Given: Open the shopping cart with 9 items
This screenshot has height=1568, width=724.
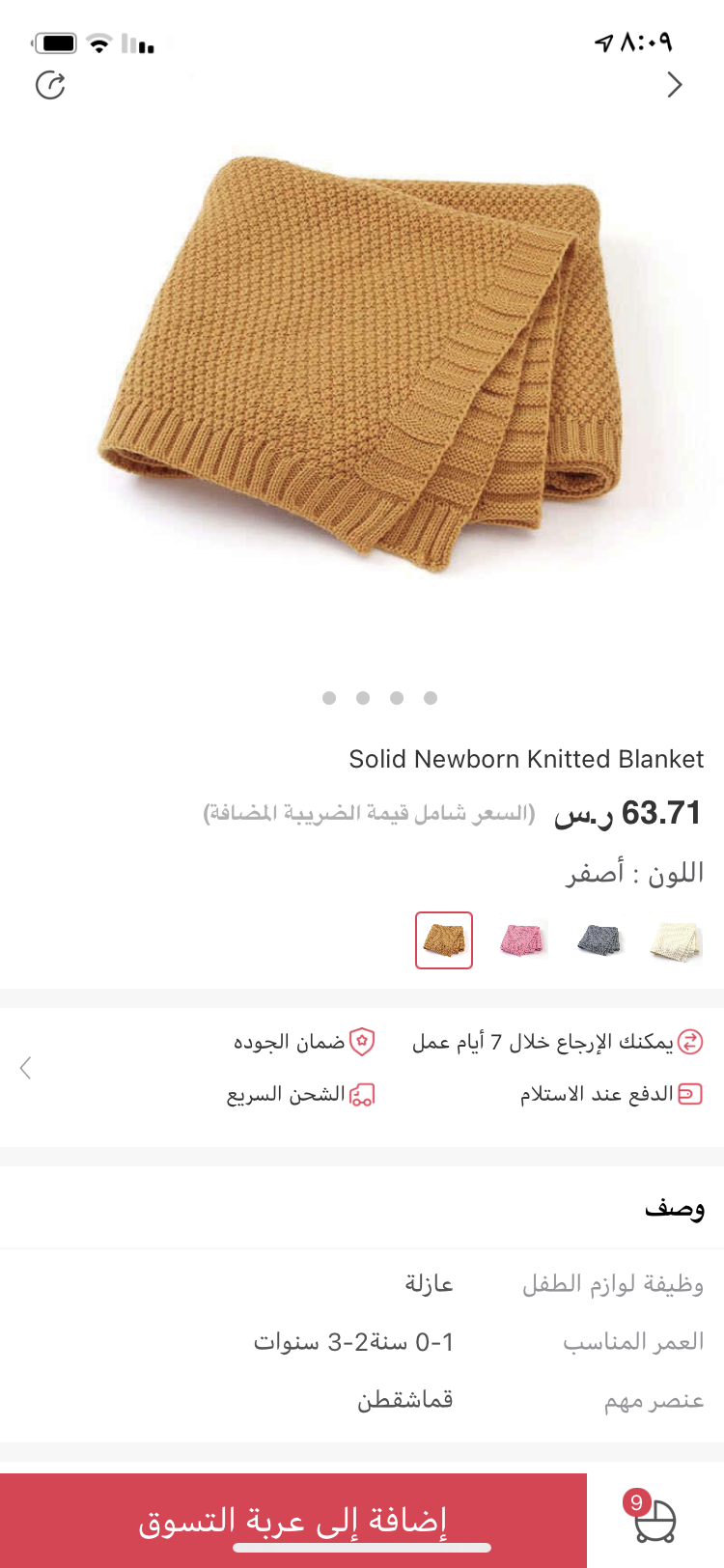Looking at the screenshot, I should click(x=654, y=1520).
